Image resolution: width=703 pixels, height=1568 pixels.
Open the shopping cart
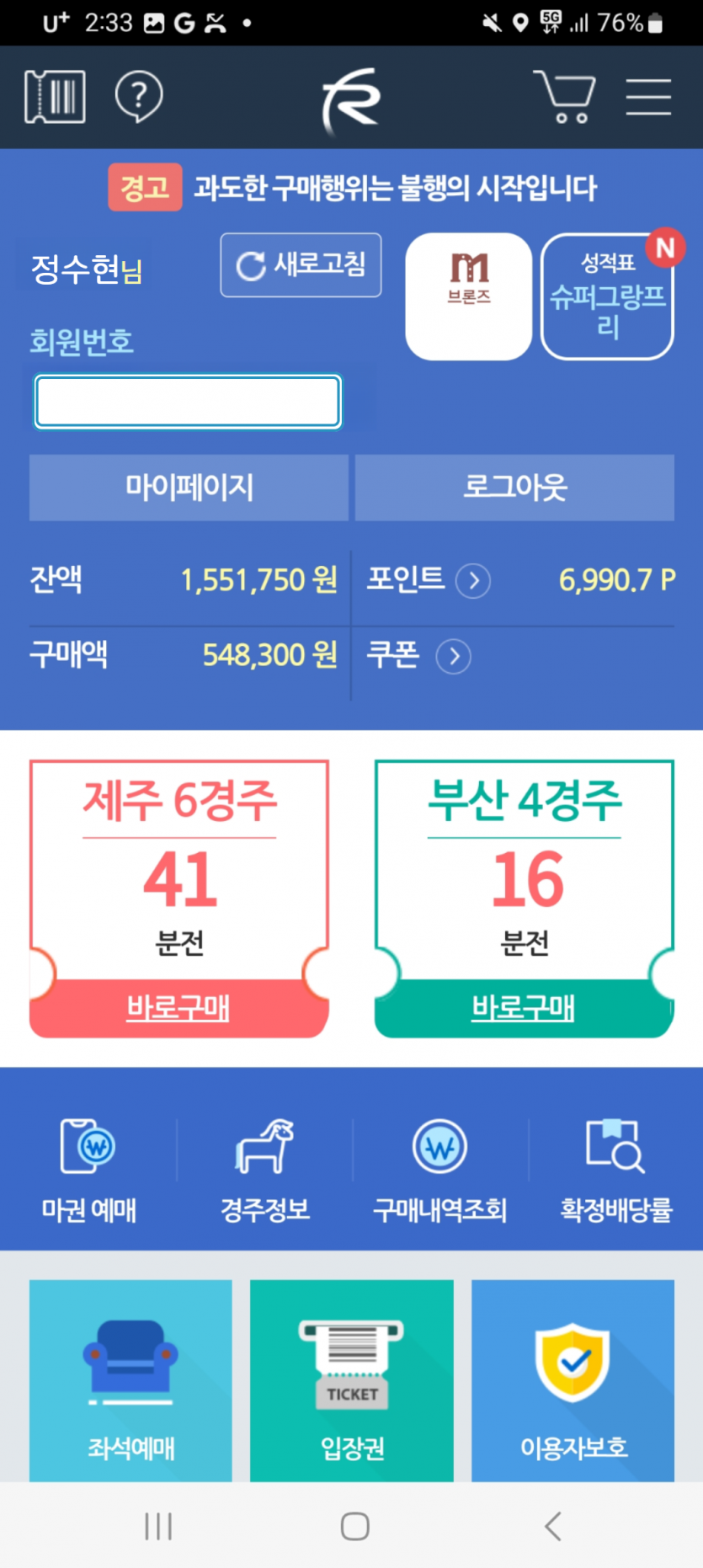pyautogui.click(x=564, y=97)
